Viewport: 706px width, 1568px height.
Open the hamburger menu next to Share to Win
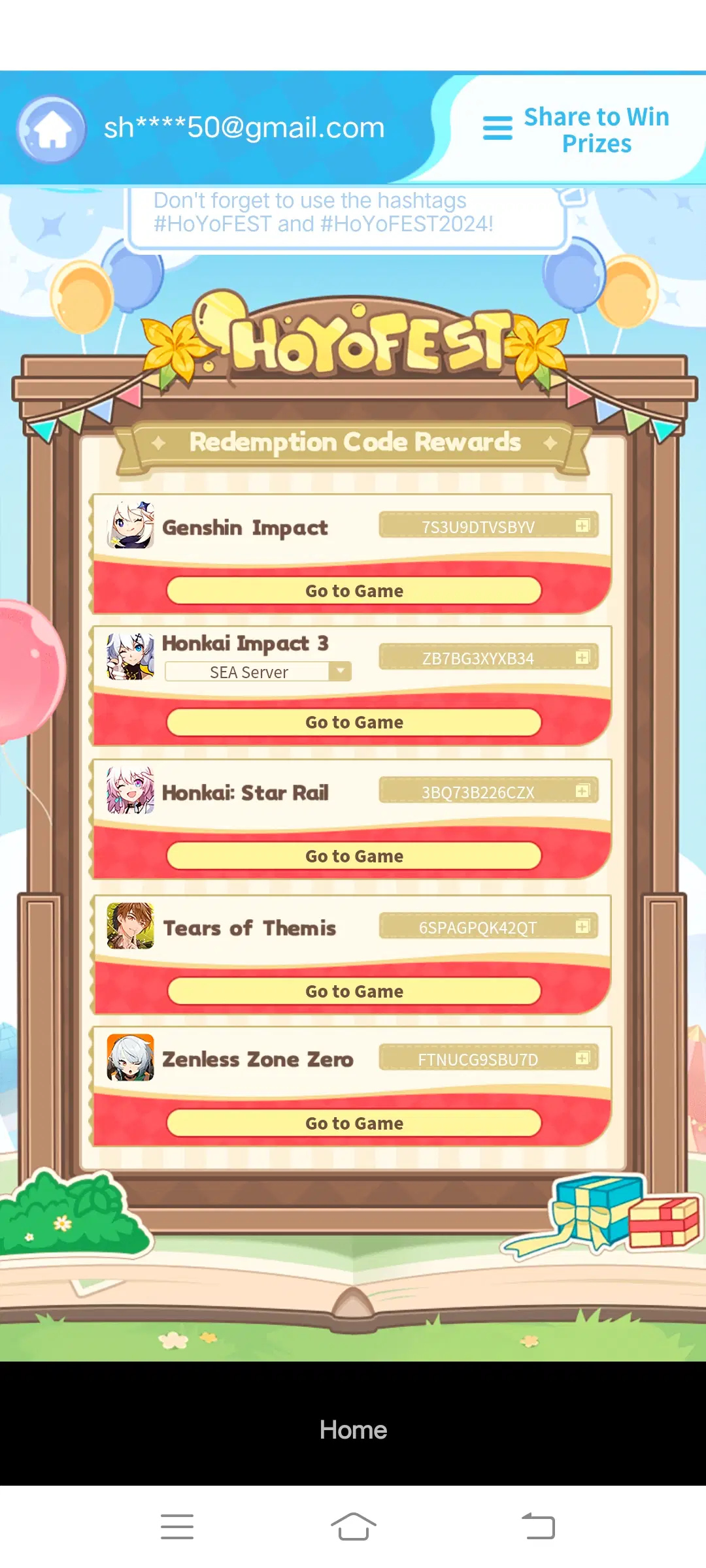point(497,129)
